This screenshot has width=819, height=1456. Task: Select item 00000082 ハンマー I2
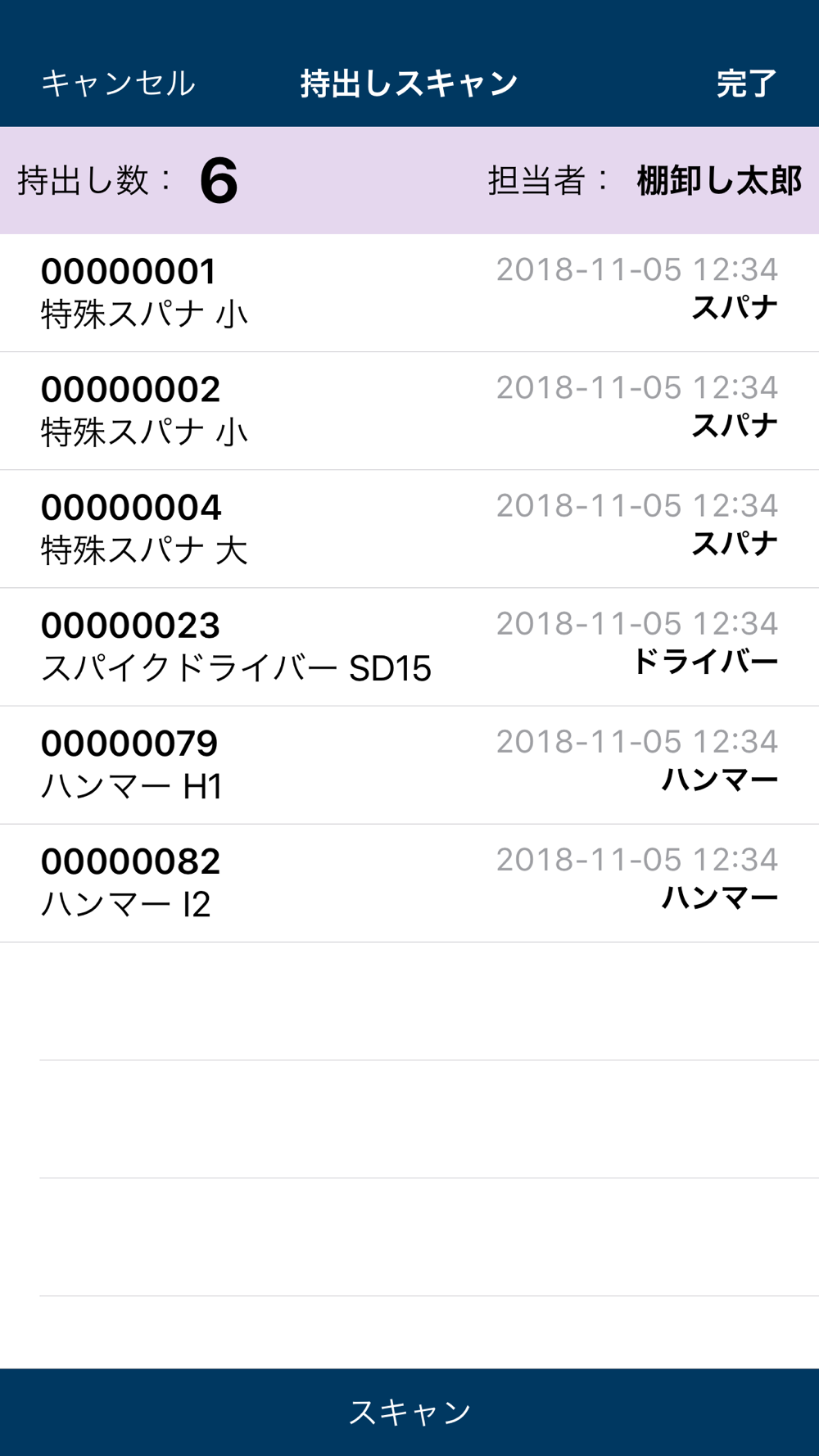tap(409, 883)
